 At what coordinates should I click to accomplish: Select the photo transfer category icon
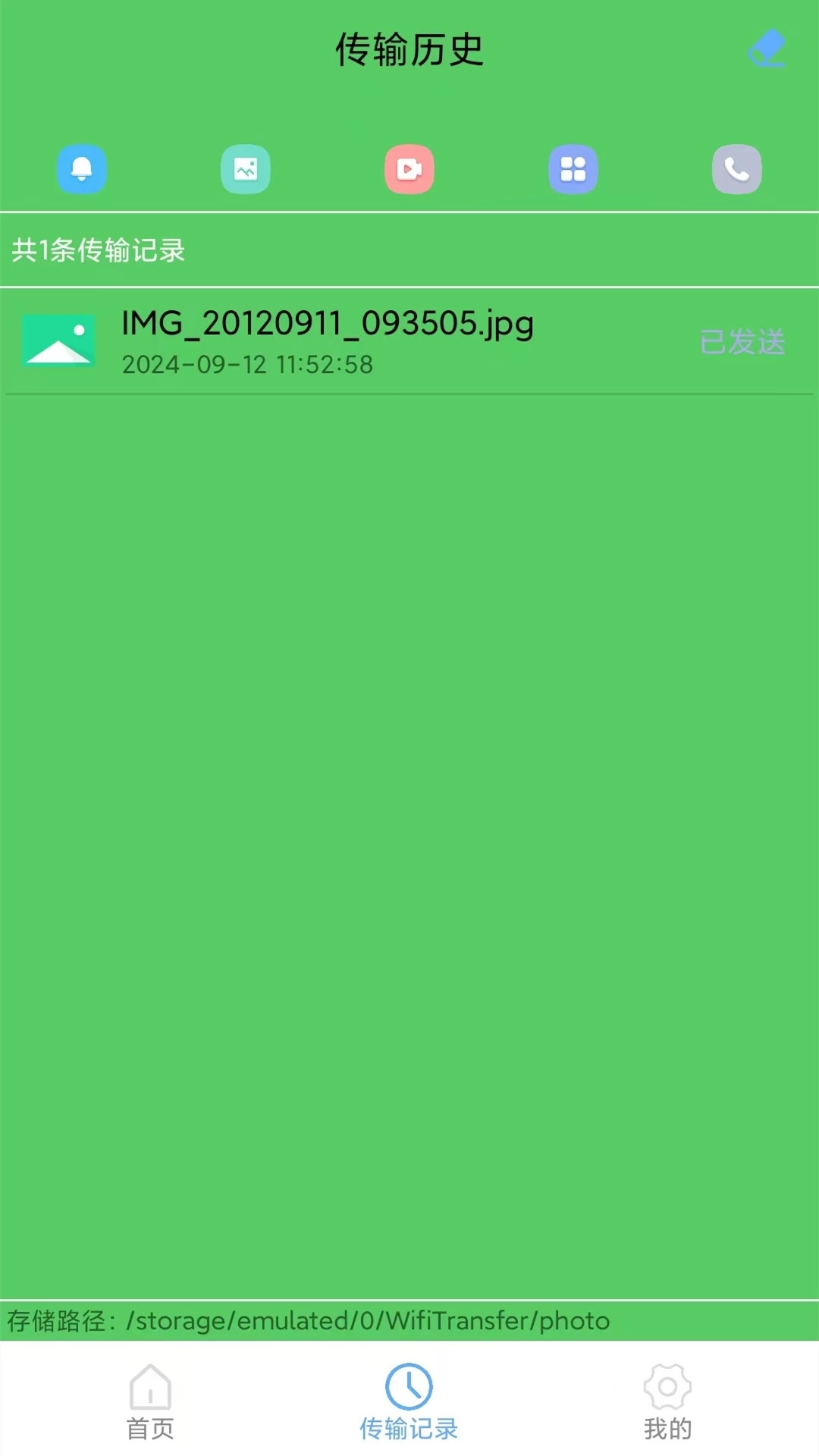[245, 169]
